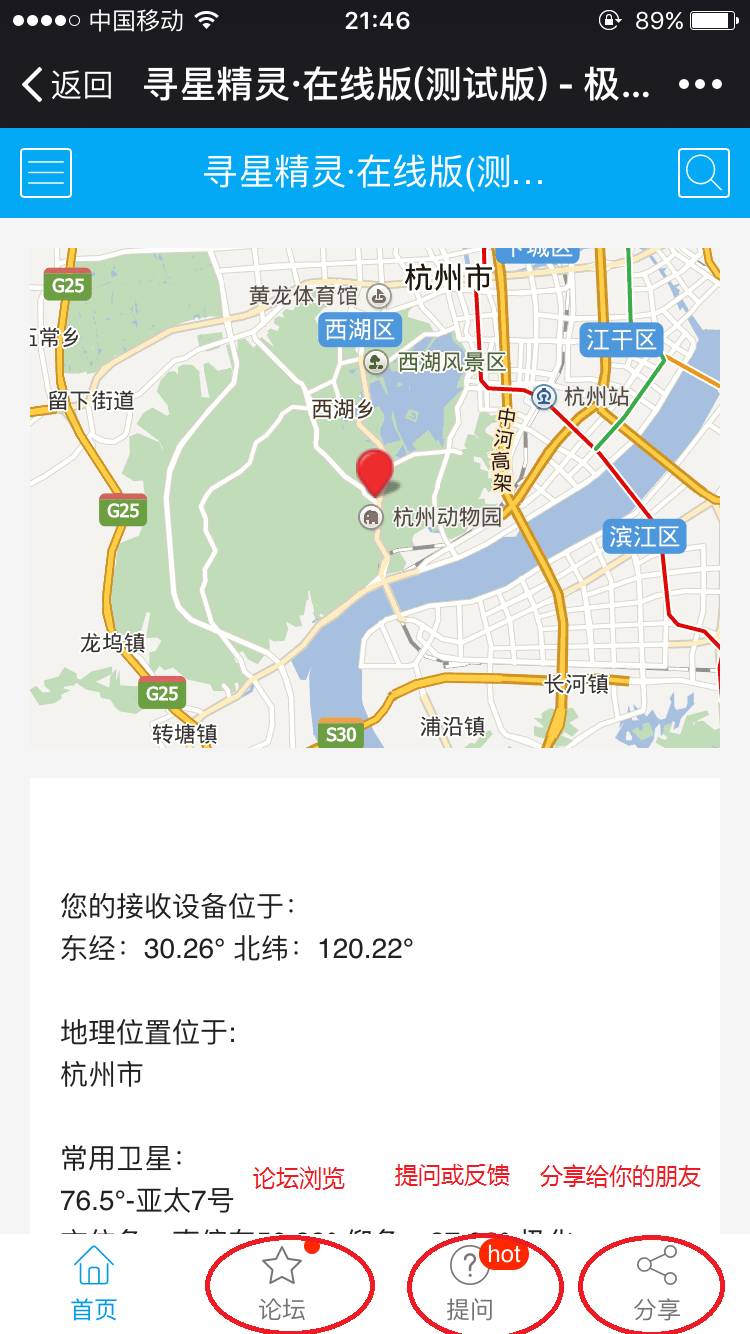Switch to the 论坛 tab

pos(282,1284)
